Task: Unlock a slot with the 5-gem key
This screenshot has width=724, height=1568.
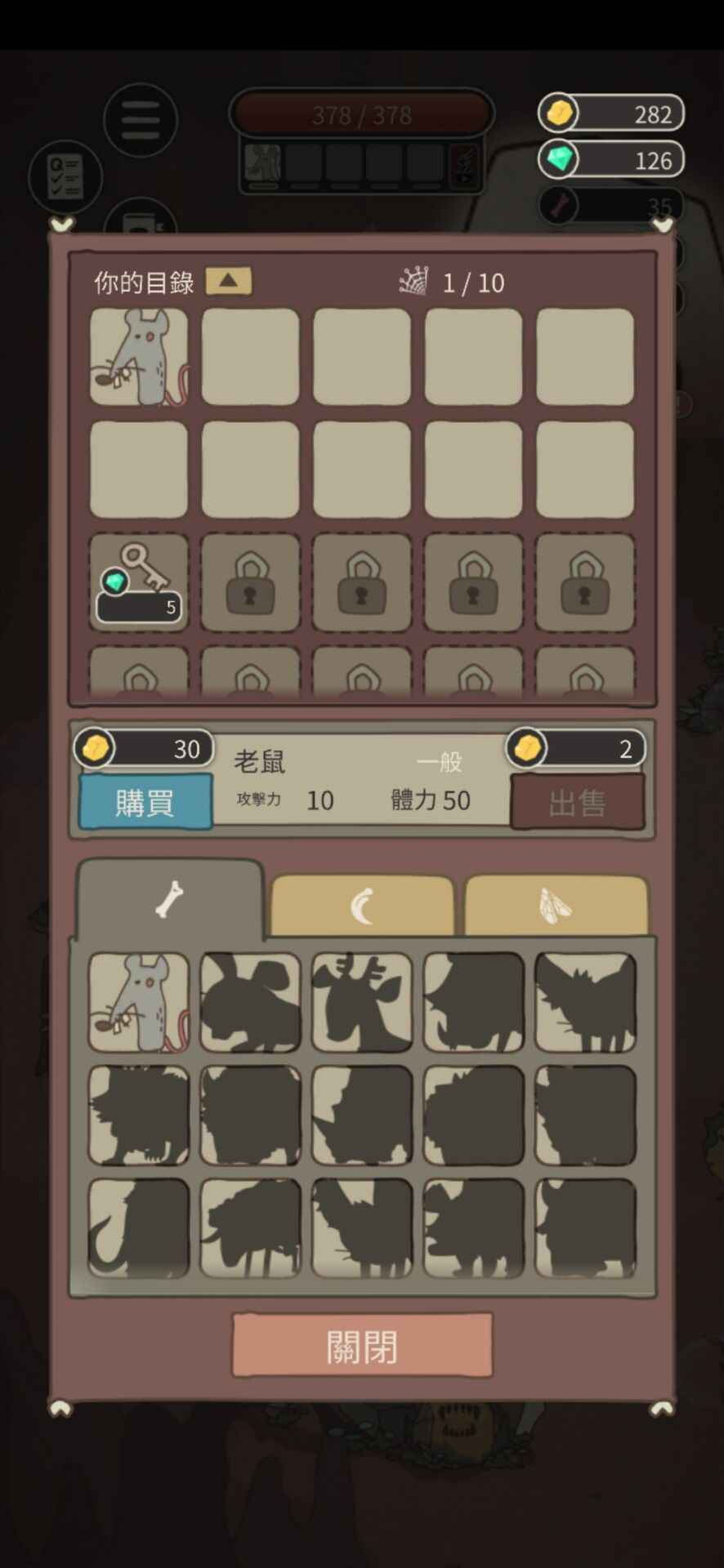Action: [x=139, y=583]
